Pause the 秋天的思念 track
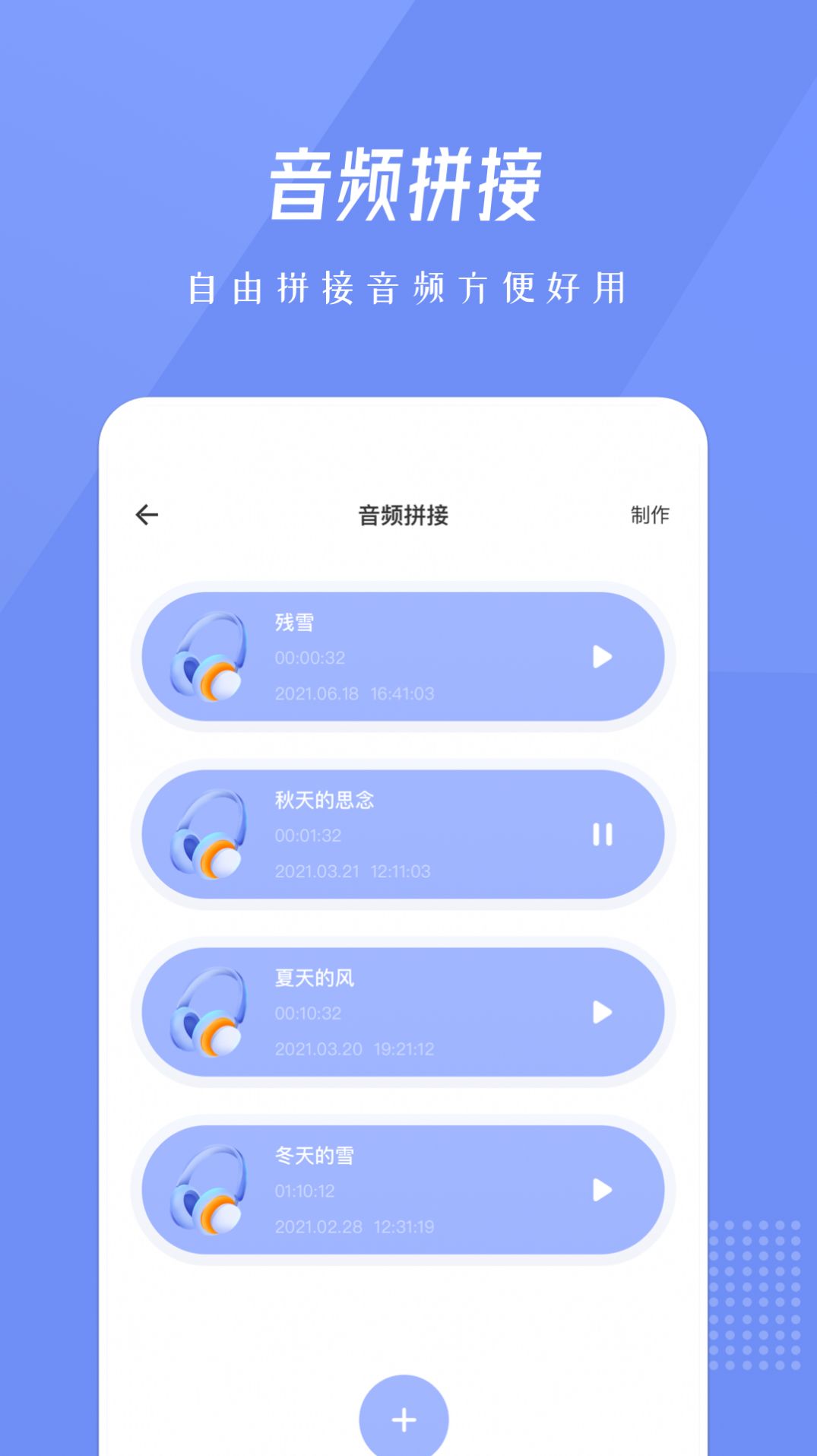The height and width of the screenshot is (1456, 817). pyautogui.click(x=603, y=834)
